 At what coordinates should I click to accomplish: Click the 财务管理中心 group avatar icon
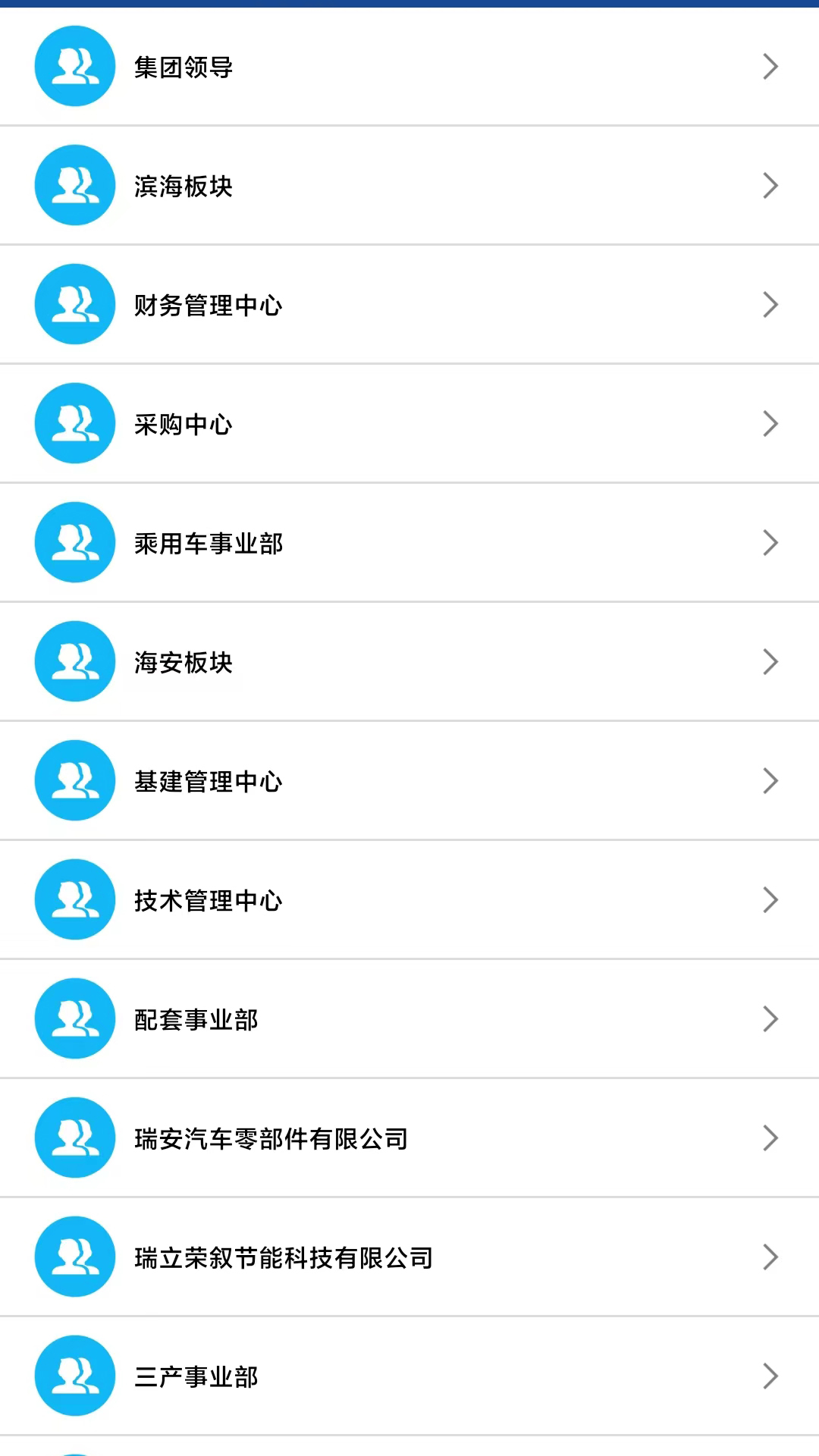click(74, 304)
